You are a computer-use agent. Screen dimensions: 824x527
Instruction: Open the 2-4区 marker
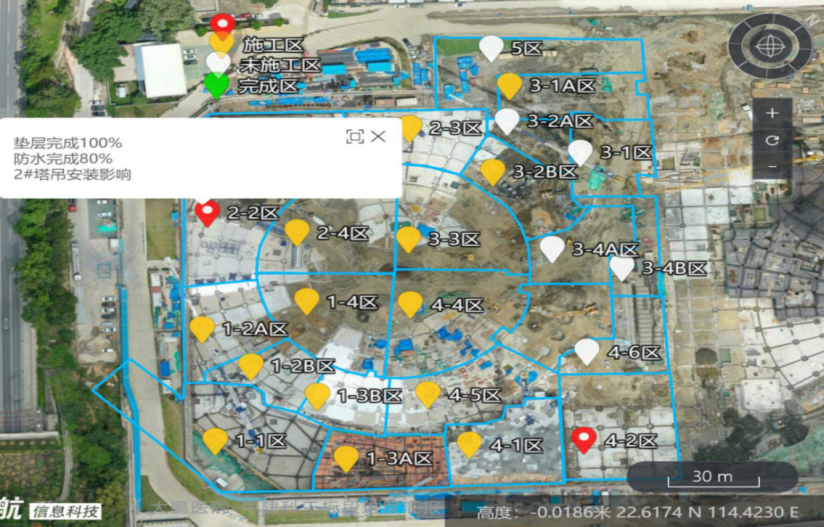point(297,232)
